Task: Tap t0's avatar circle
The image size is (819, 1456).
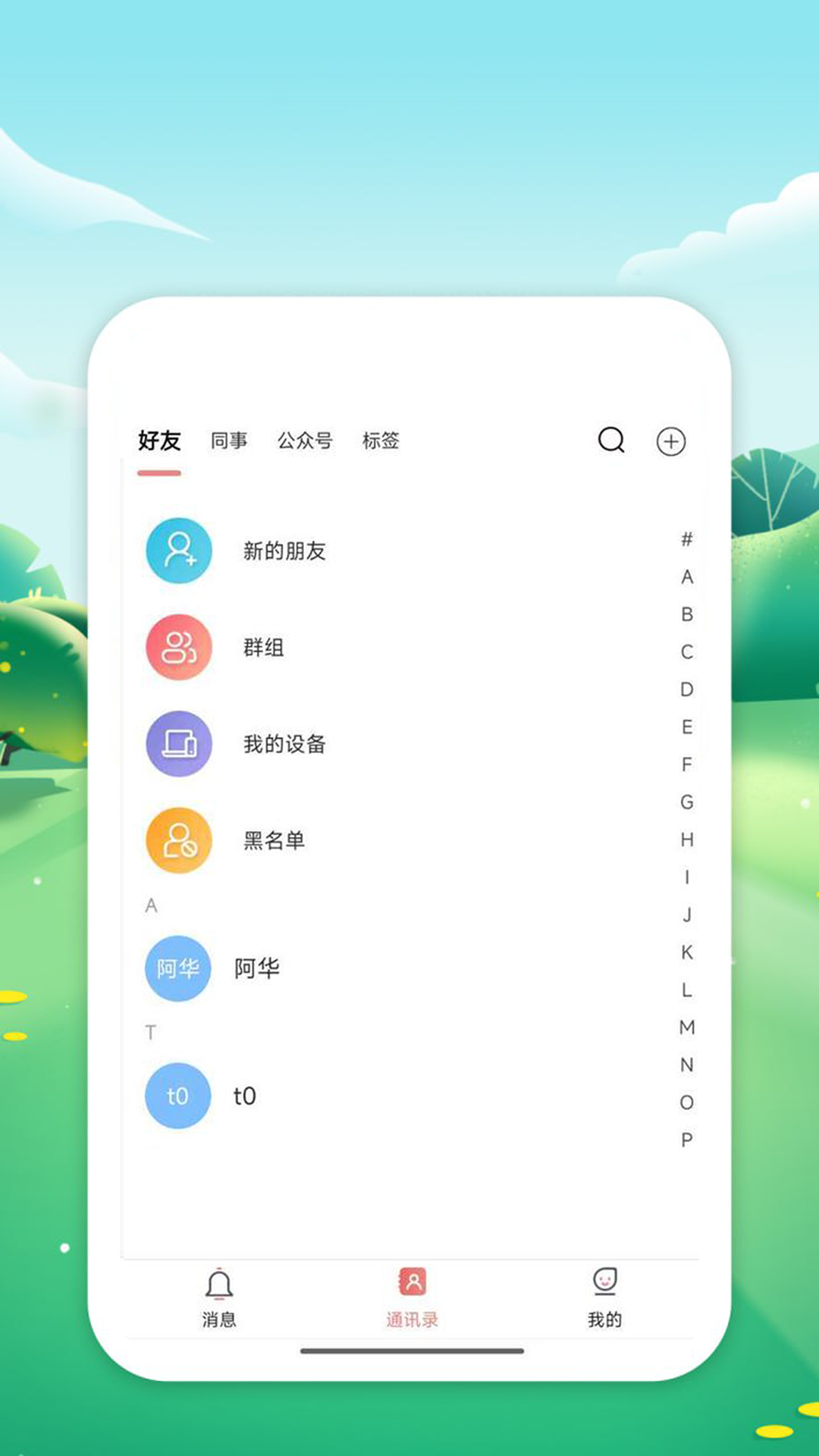Action: (177, 1096)
